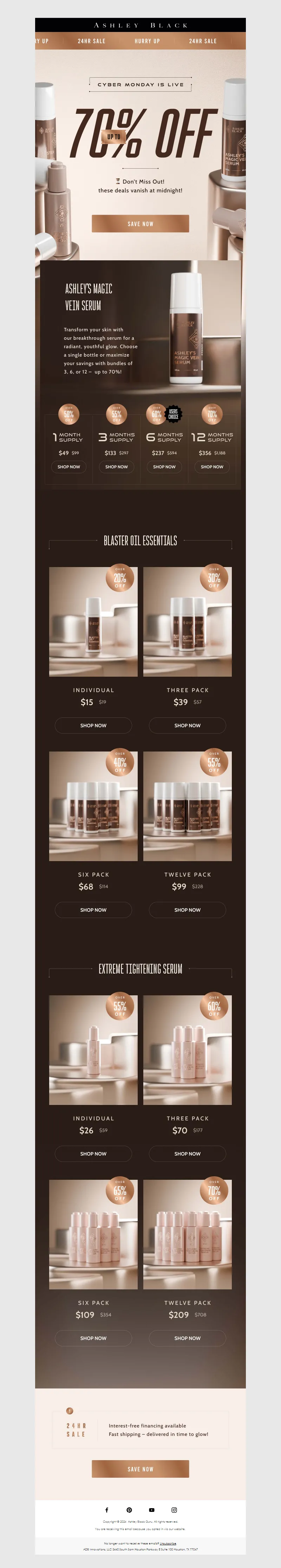This screenshot has width=281, height=1568.
Task: Open the YouTube icon
Action: (x=151, y=1510)
